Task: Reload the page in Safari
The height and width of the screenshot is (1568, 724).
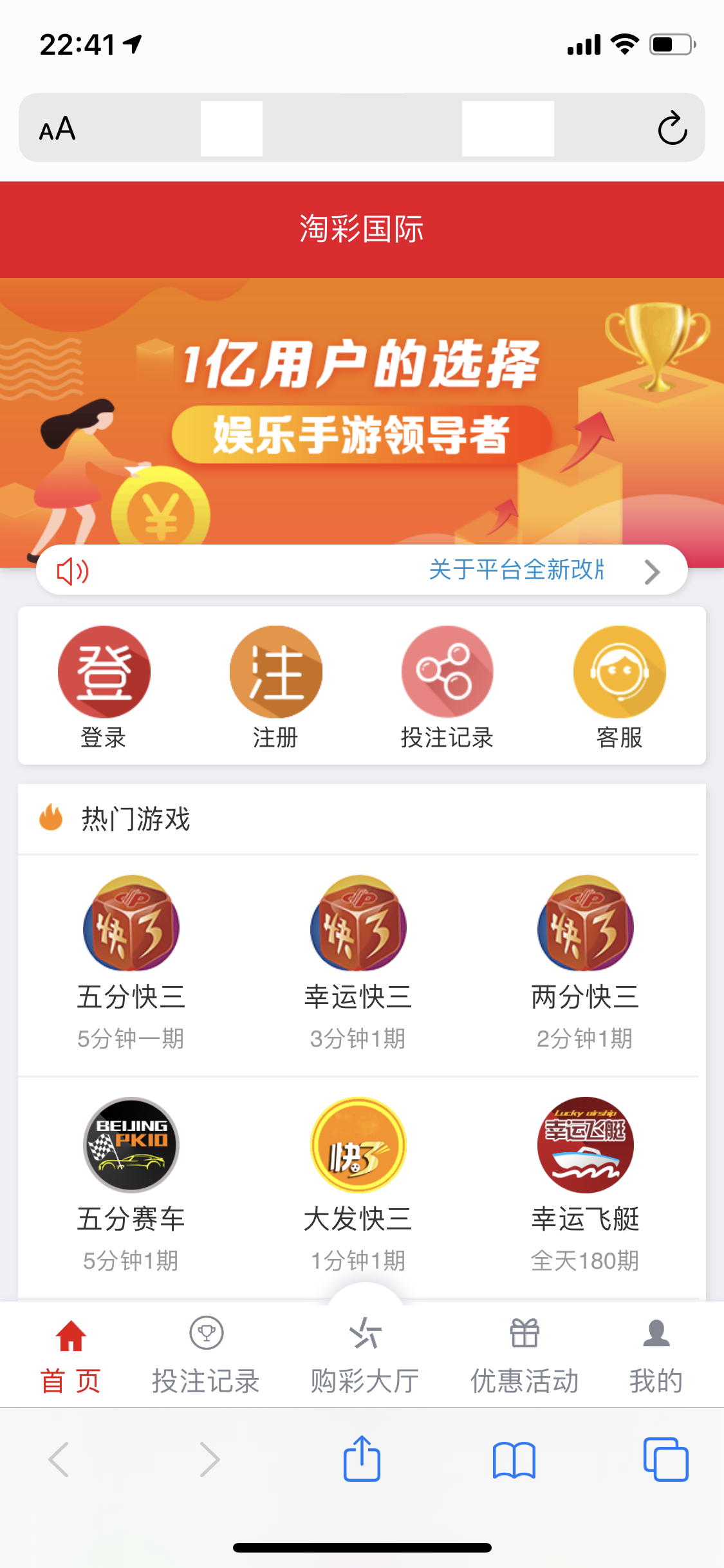Action: [673, 128]
